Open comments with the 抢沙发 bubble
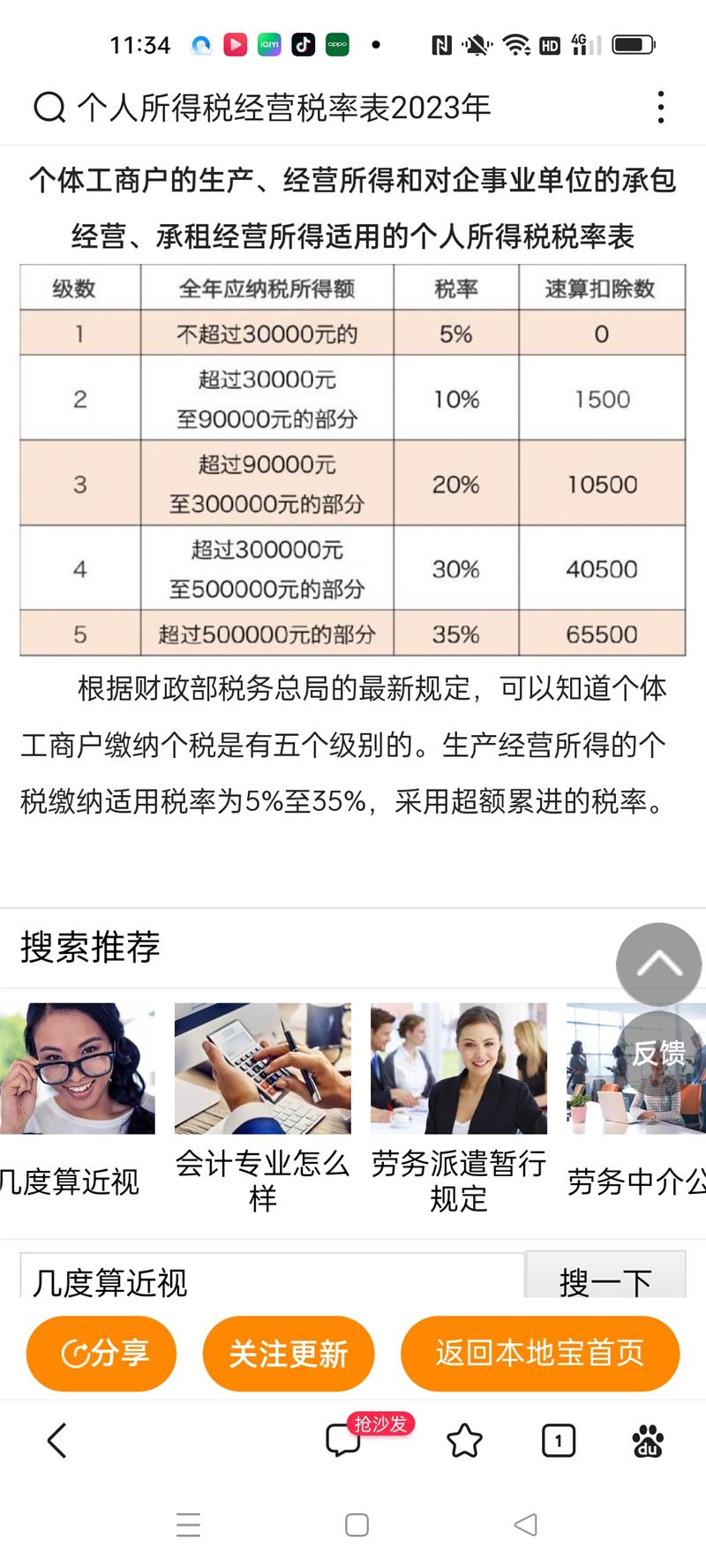This screenshot has width=706, height=1568. point(344,1440)
